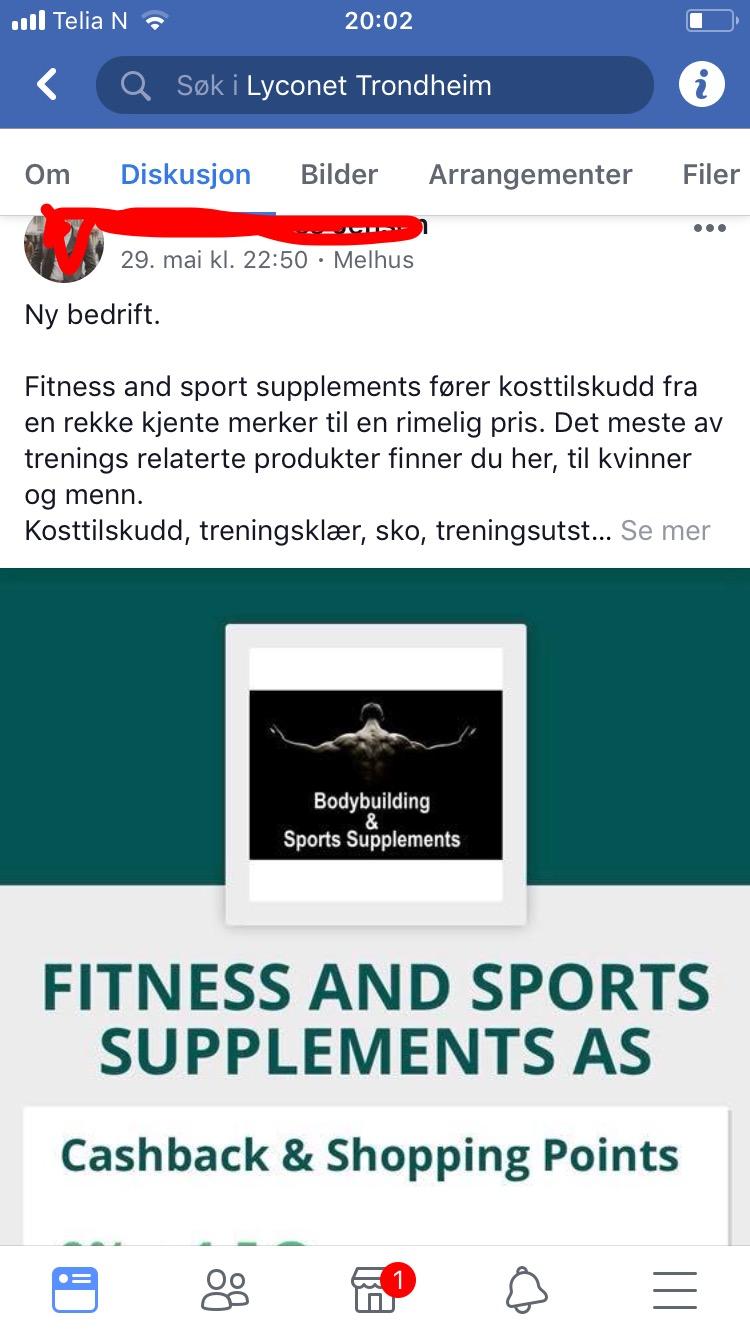Go back with the header arrow
This screenshot has width=750, height=1334.
pyautogui.click(x=47, y=85)
